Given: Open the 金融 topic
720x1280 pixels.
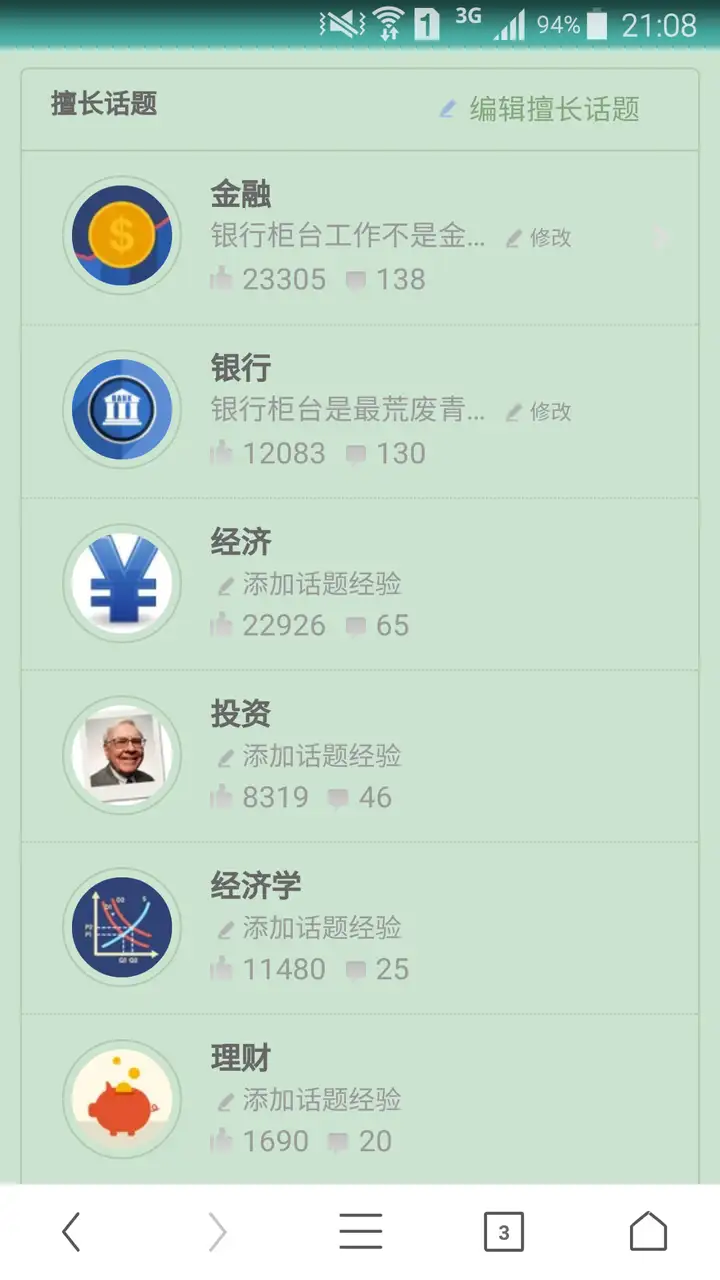Looking at the screenshot, I should [241, 194].
